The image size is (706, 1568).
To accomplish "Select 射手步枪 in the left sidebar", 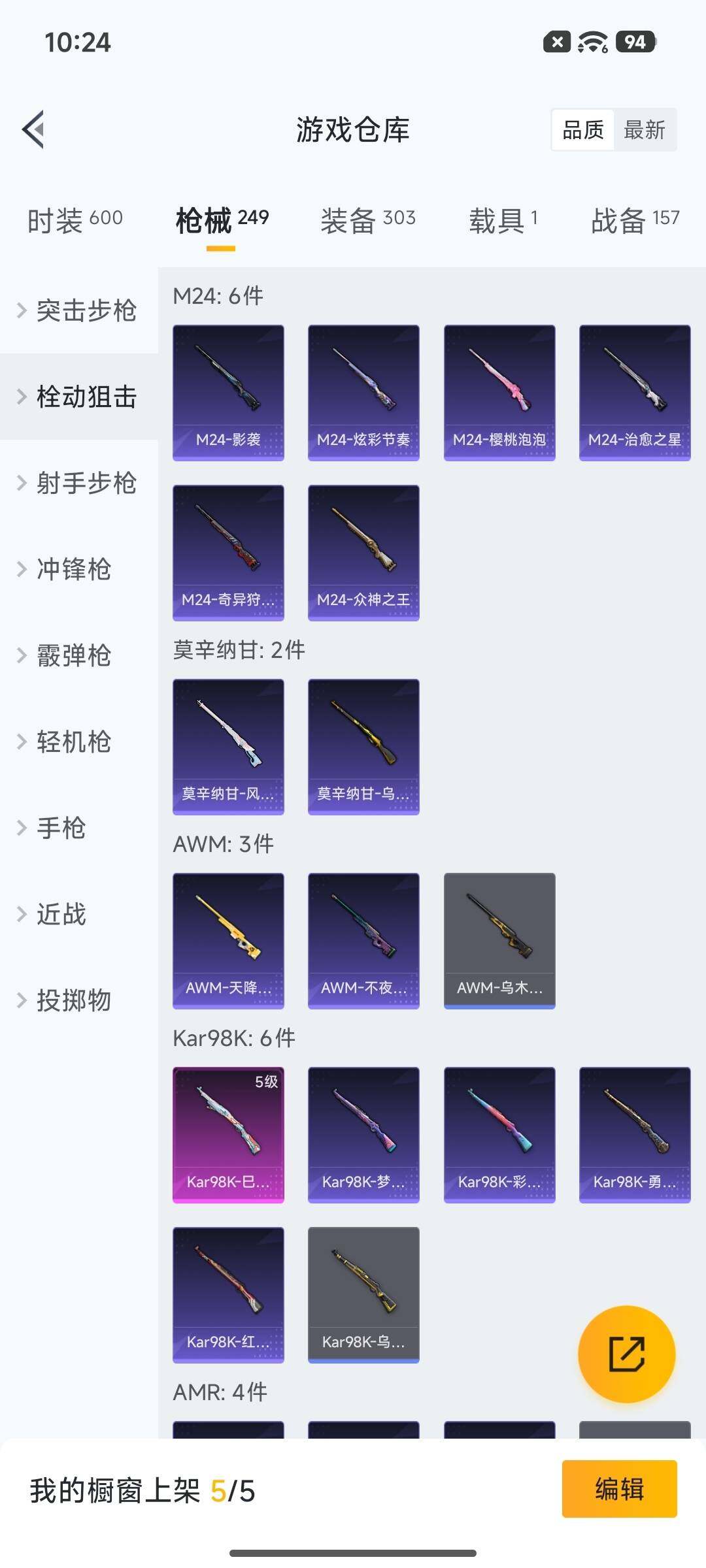I will 86,484.
